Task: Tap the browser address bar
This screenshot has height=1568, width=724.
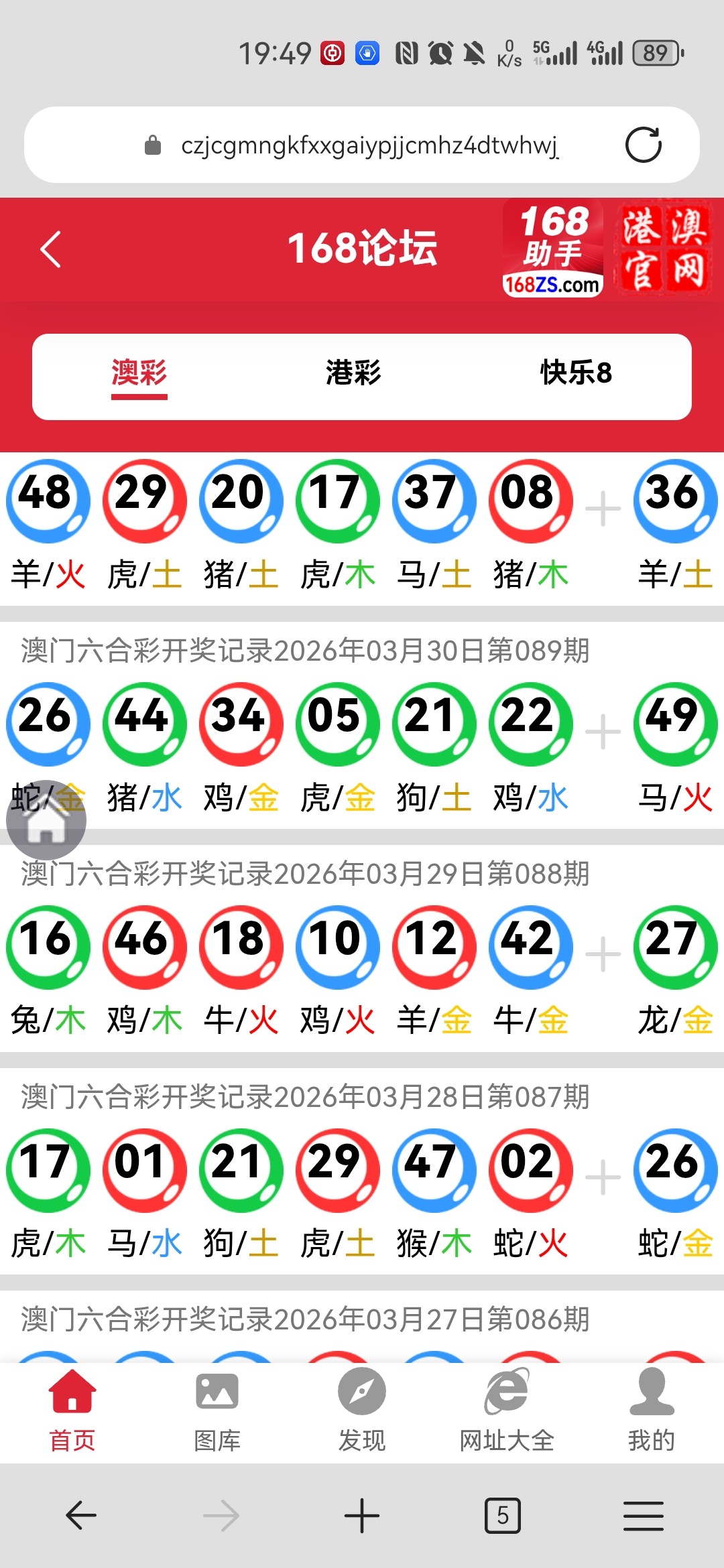Action: point(369,145)
